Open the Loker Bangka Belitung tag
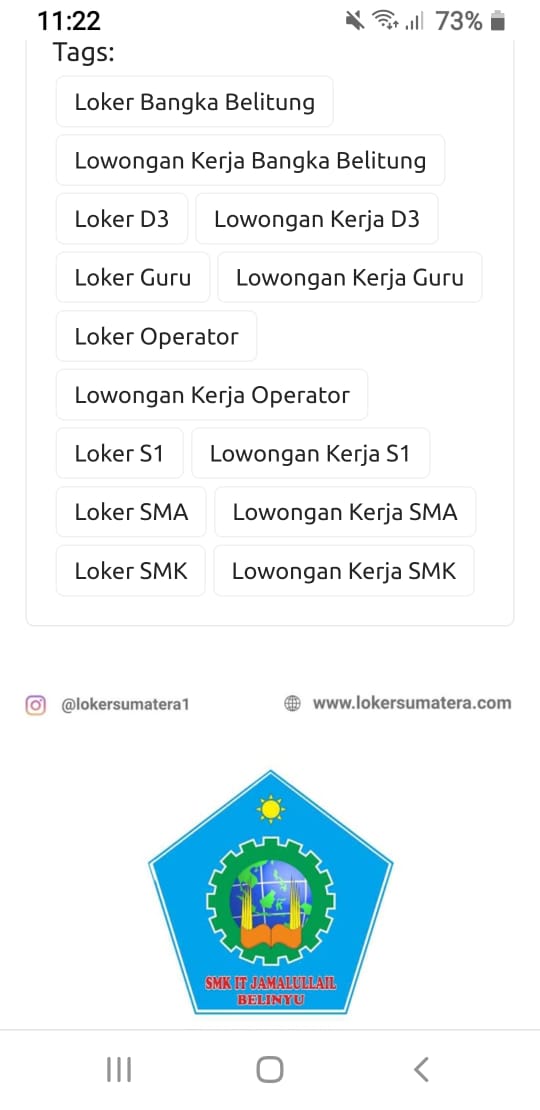Viewport: 540px width, 1110px height. point(195,102)
